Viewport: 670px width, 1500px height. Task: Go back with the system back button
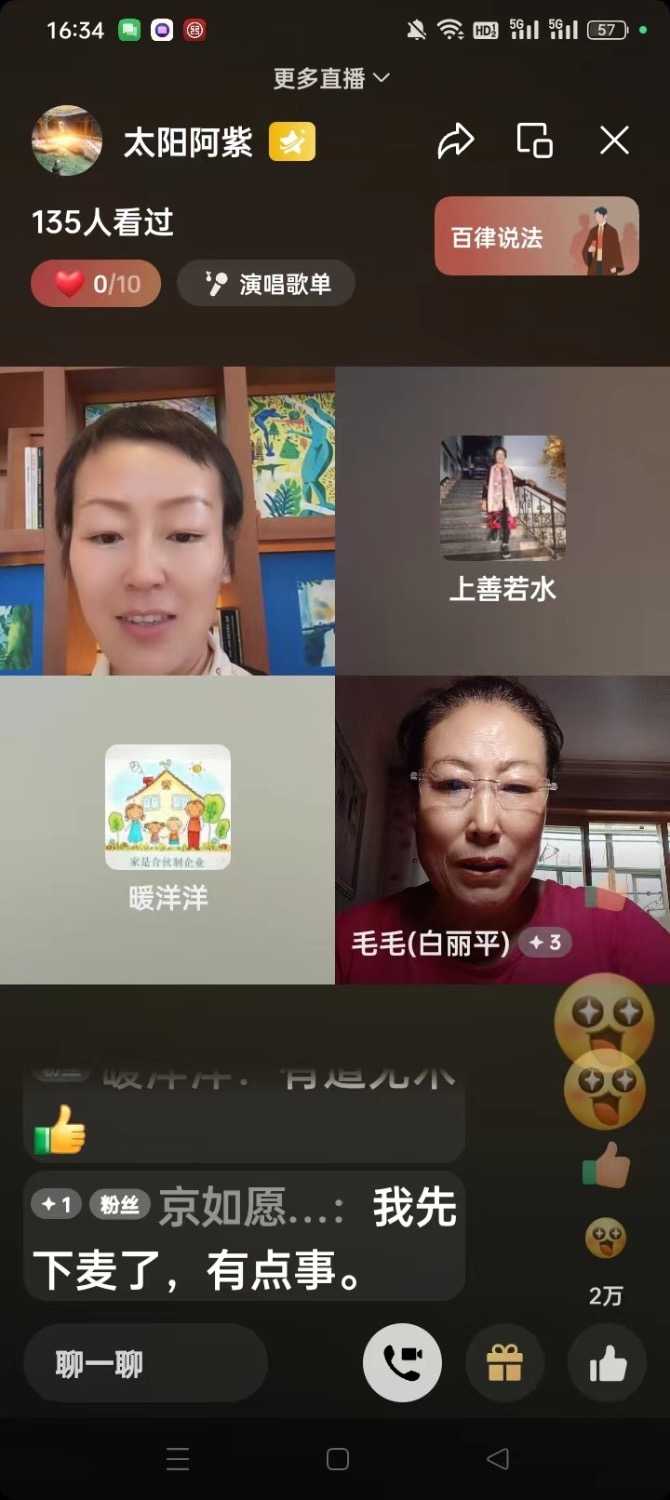[498, 1459]
